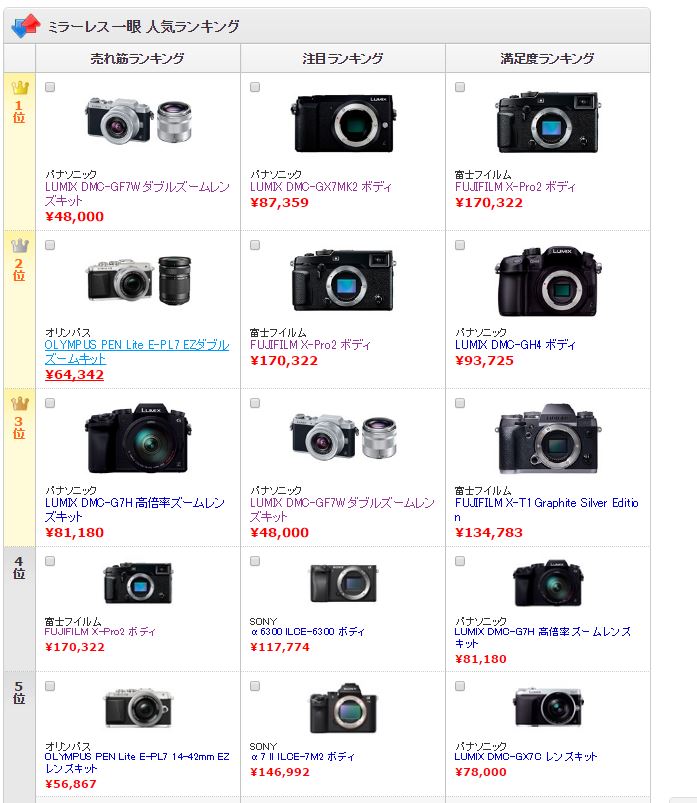Select the checkbox for OLYMPUS E-PL7 EZダブルズームキット
The width and height of the screenshot is (697, 803).
click(x=50, y=245)
